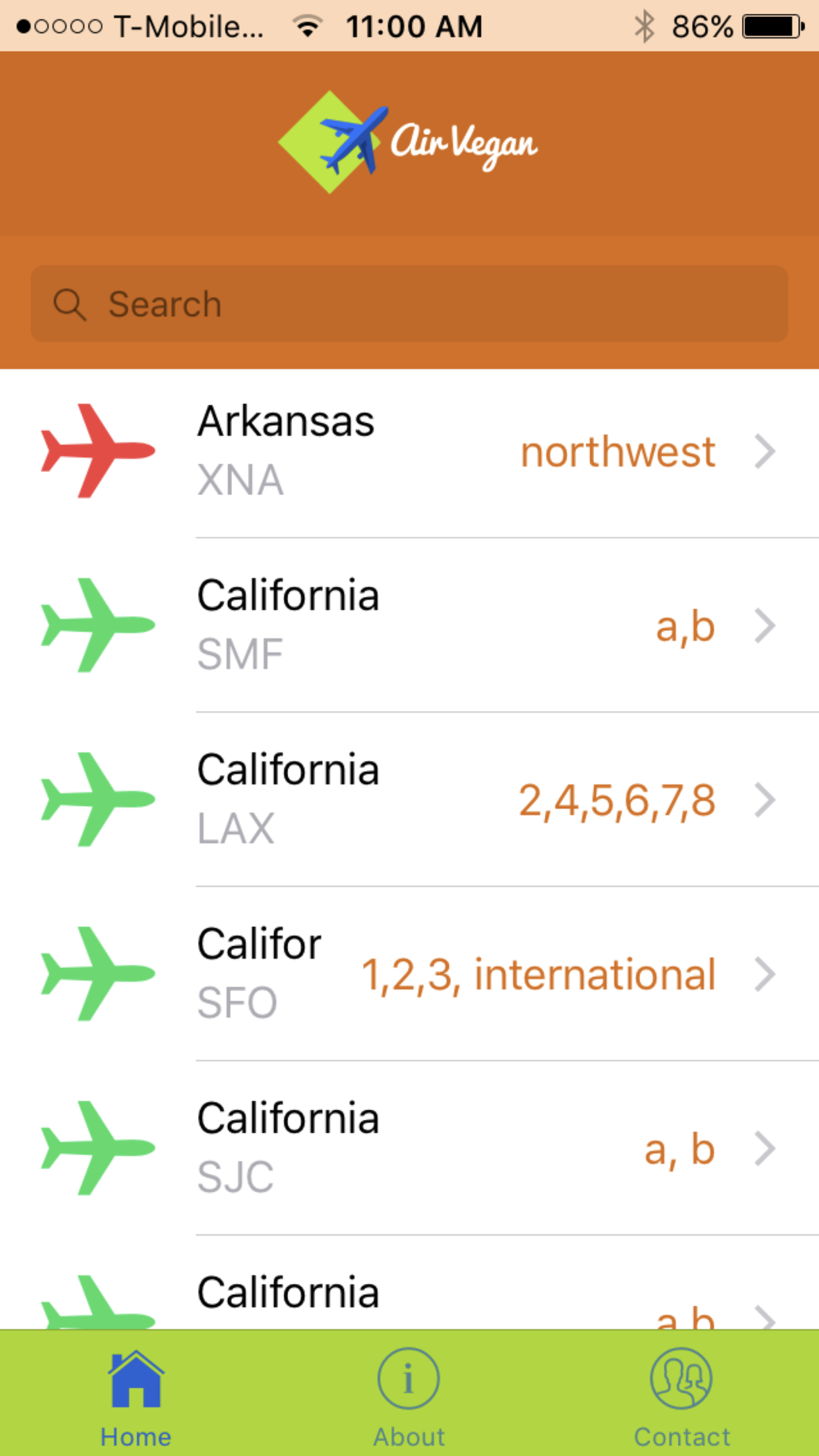
Task: Tap the Search field
Action: click(409, 304)
